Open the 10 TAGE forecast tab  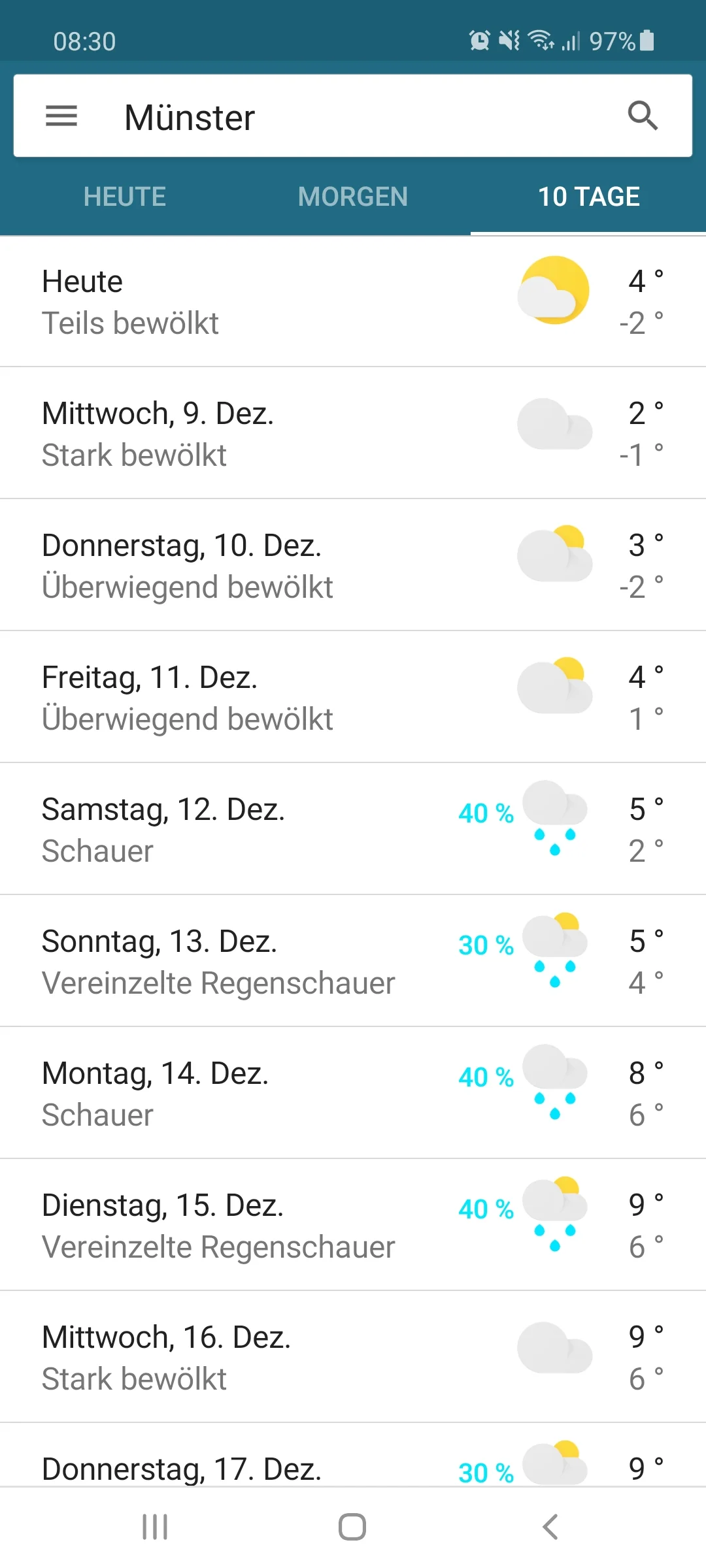coord(588,196)
